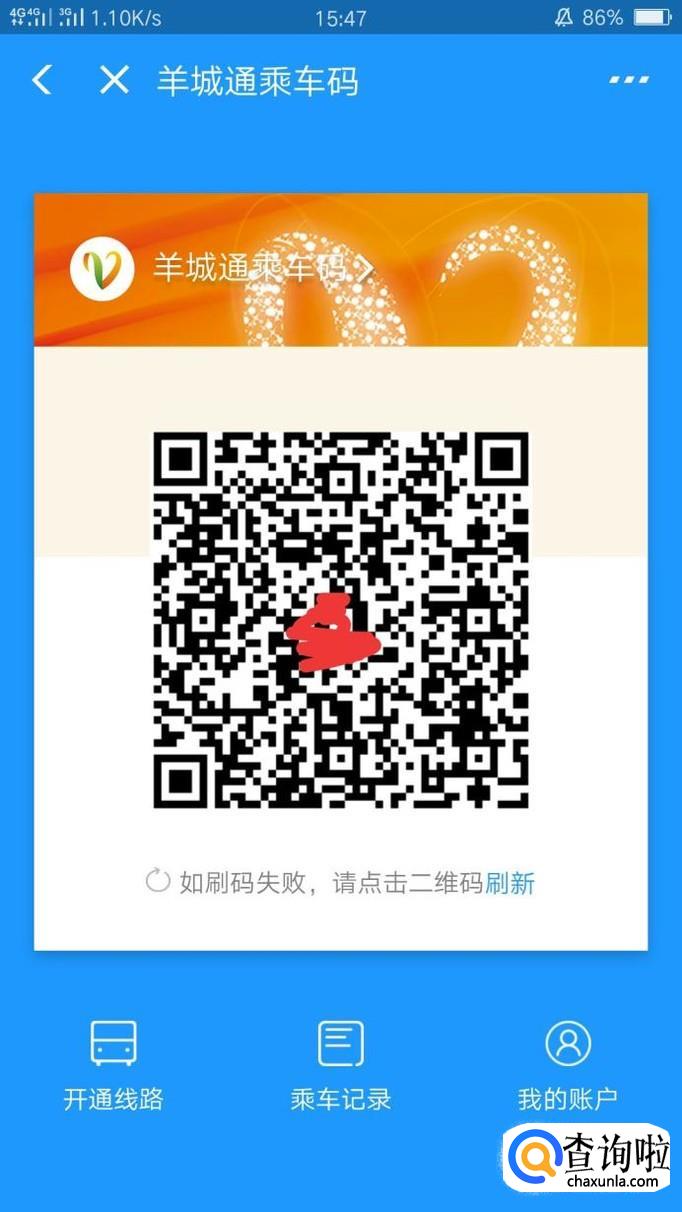Open the three-dot overflow menu
The image size is (682, 1212).
click(x=629, y=80)
